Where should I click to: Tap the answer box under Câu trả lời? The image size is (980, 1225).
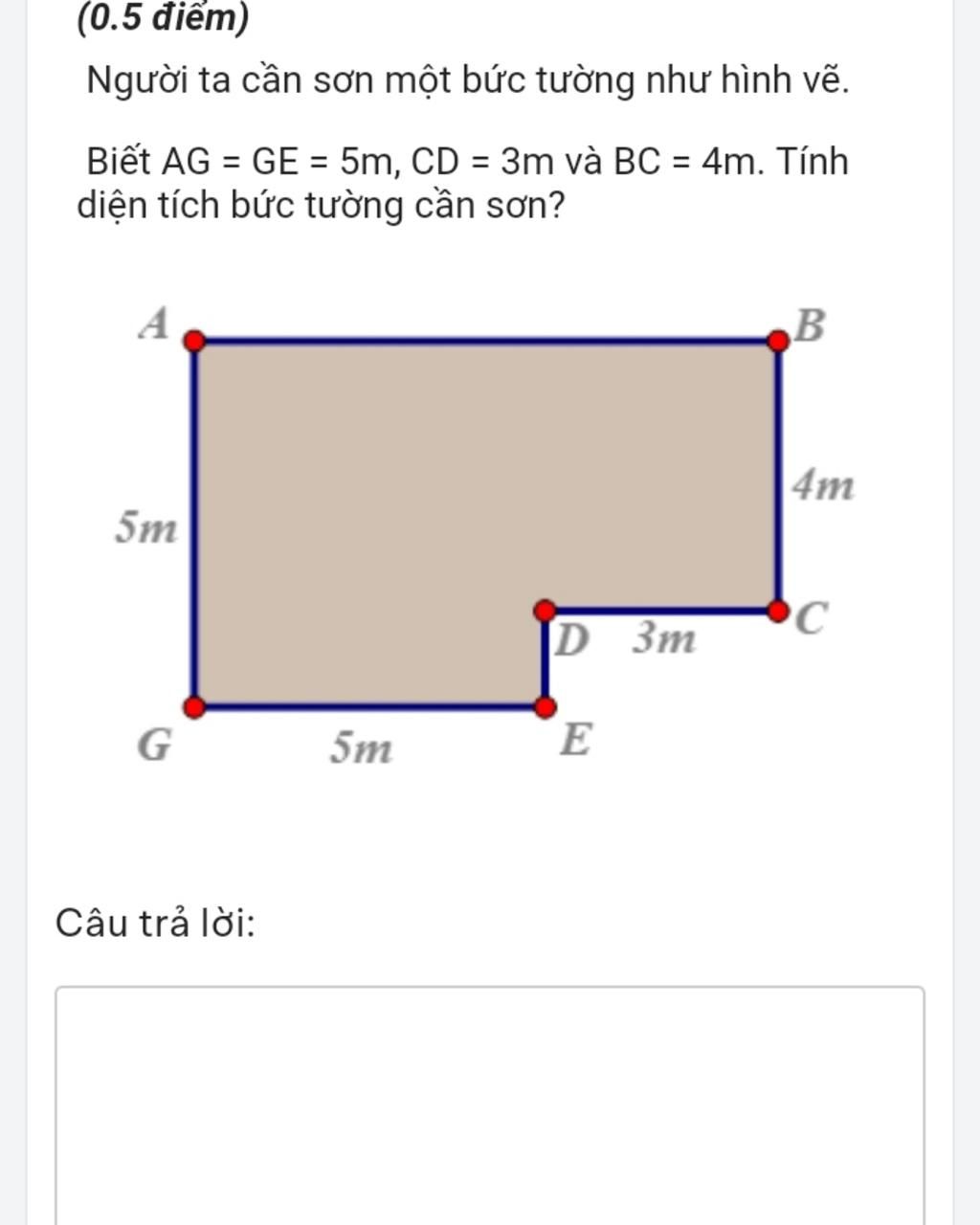tap(489, 1101)
